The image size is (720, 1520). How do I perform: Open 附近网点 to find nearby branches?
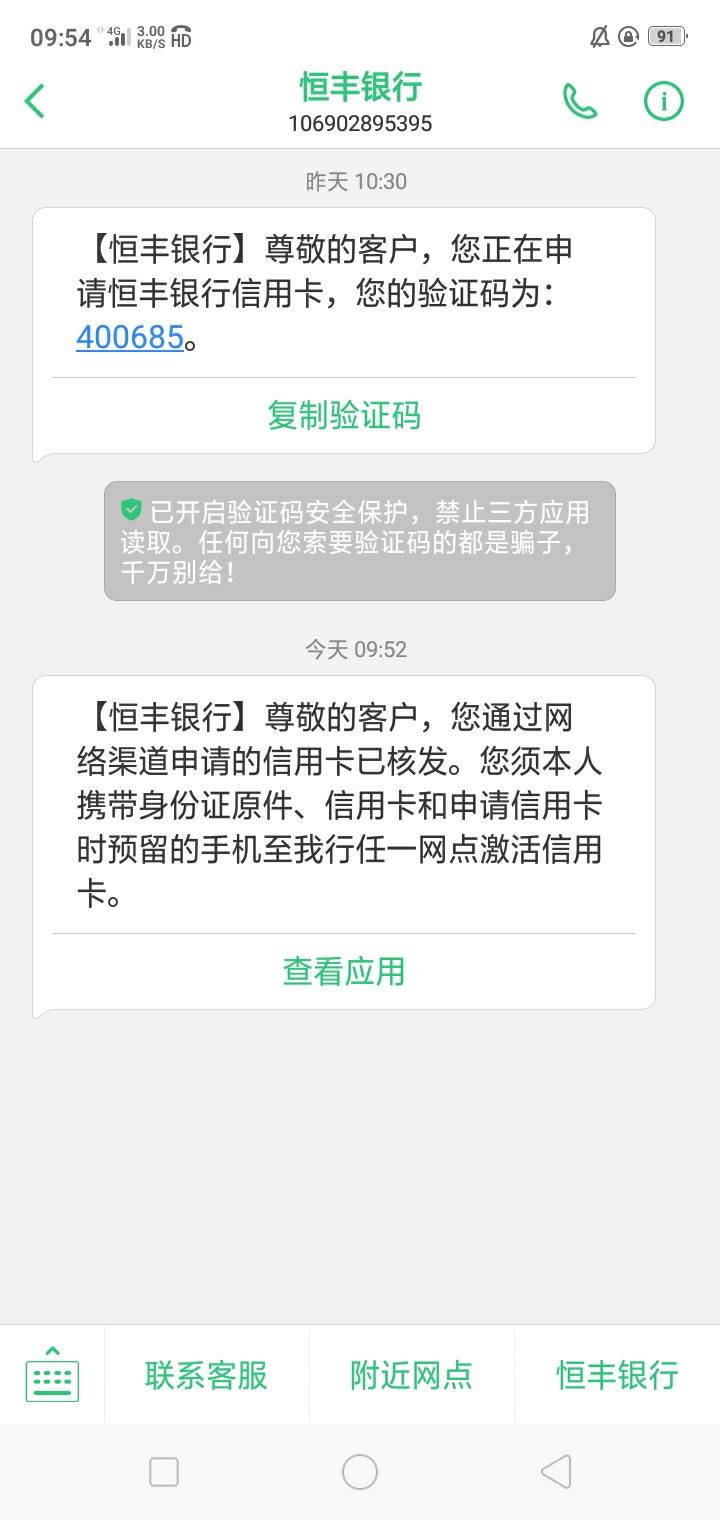[x=411, y=1375]
